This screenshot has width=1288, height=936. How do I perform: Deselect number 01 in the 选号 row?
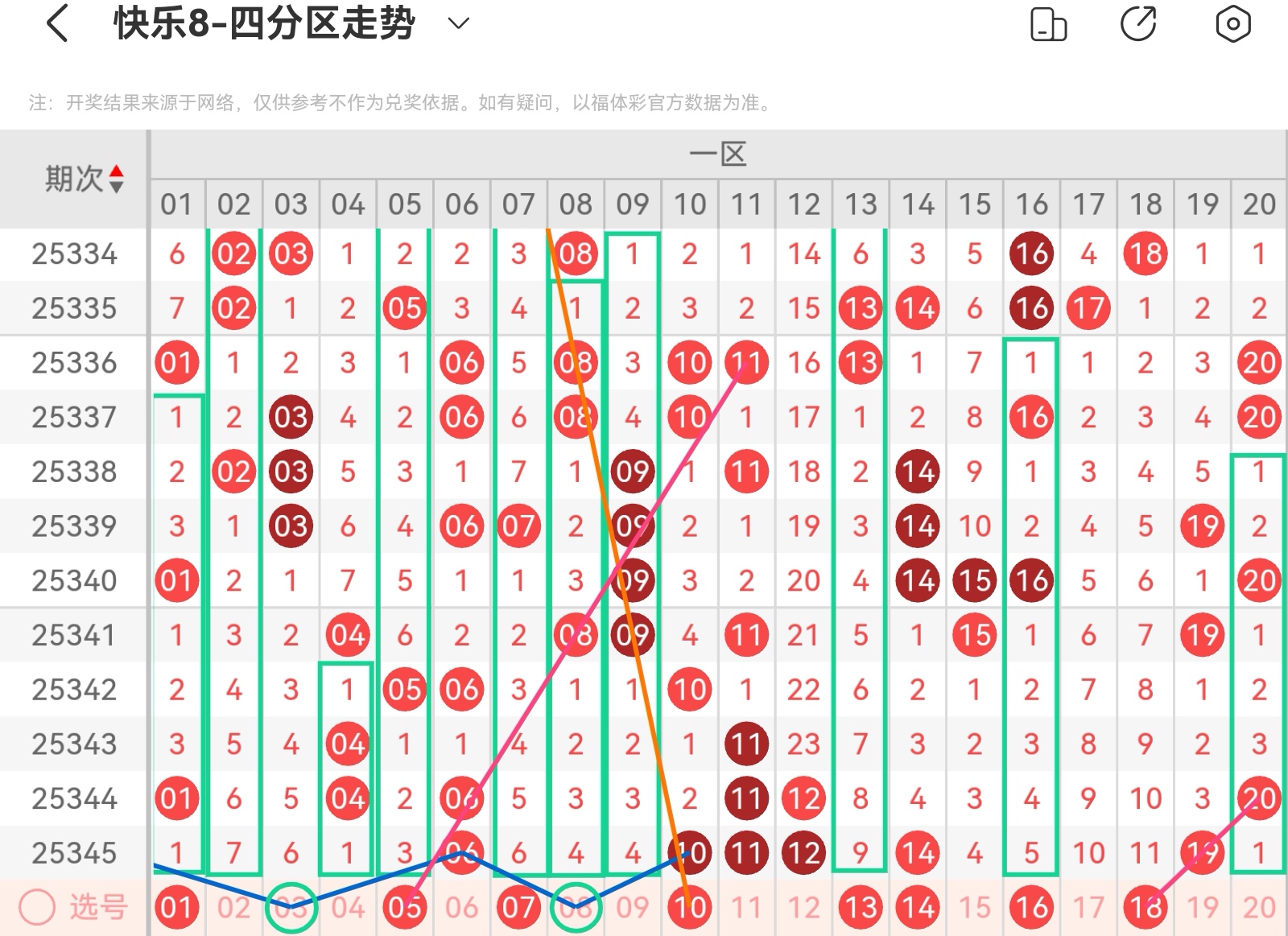176,907
